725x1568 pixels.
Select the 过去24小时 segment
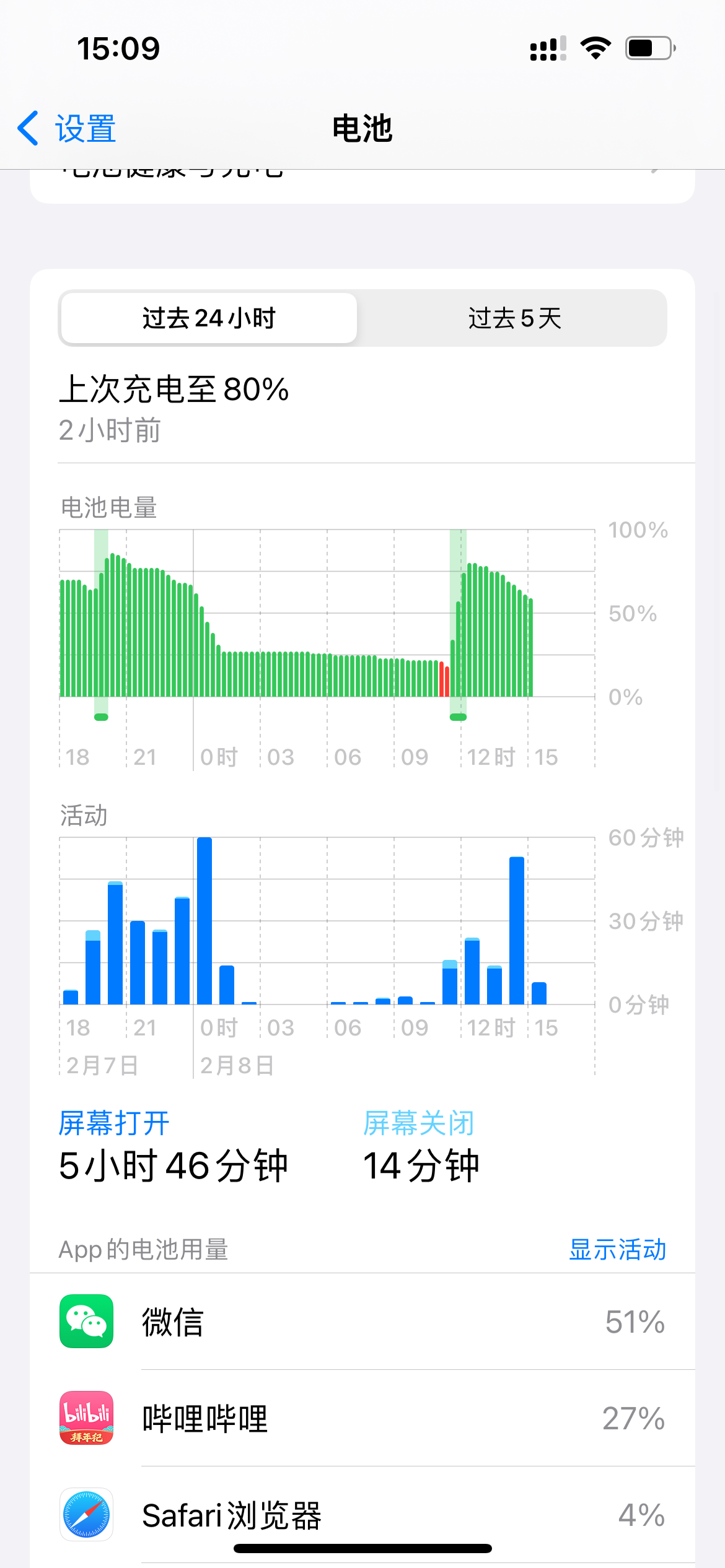click(209, 318)
